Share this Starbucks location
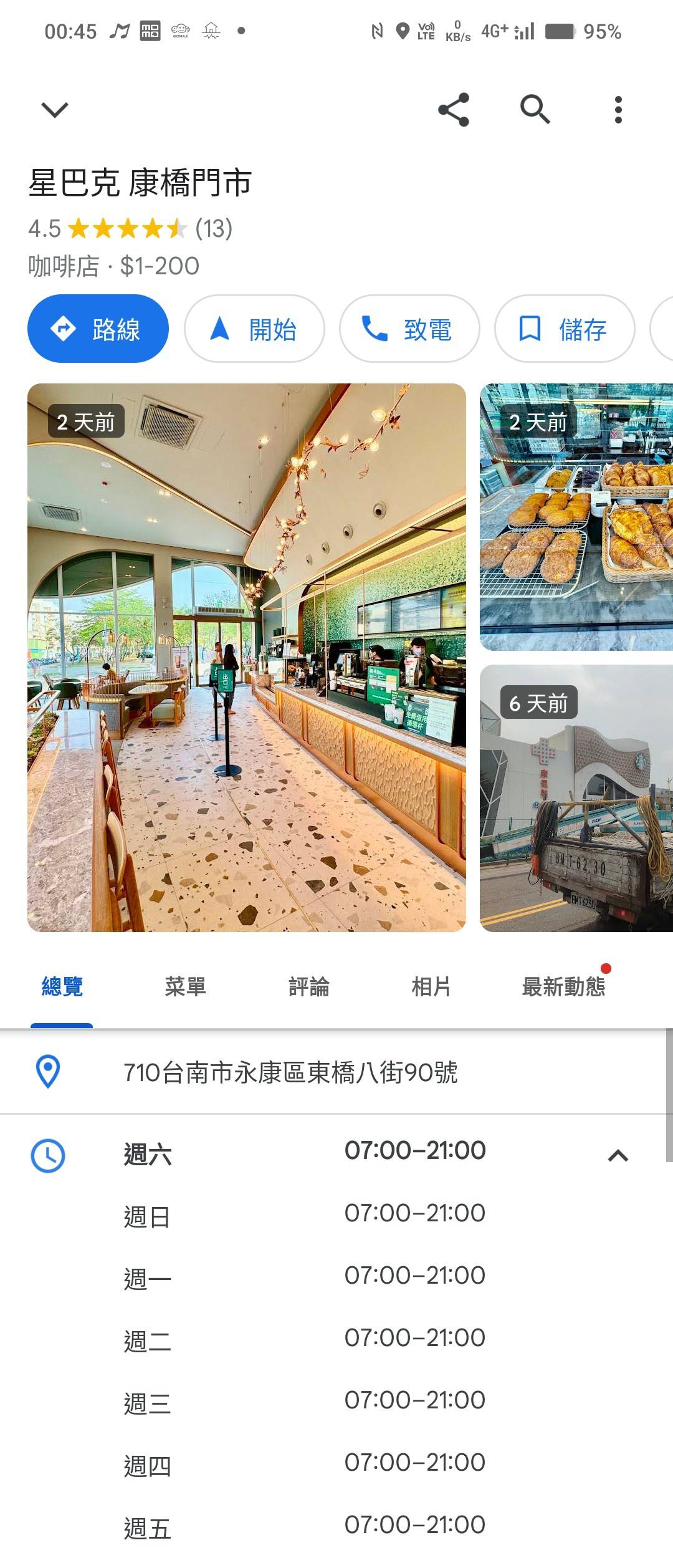Viewport: 673px width, 1568px height. pyautogui.click(x=454, y=110)
